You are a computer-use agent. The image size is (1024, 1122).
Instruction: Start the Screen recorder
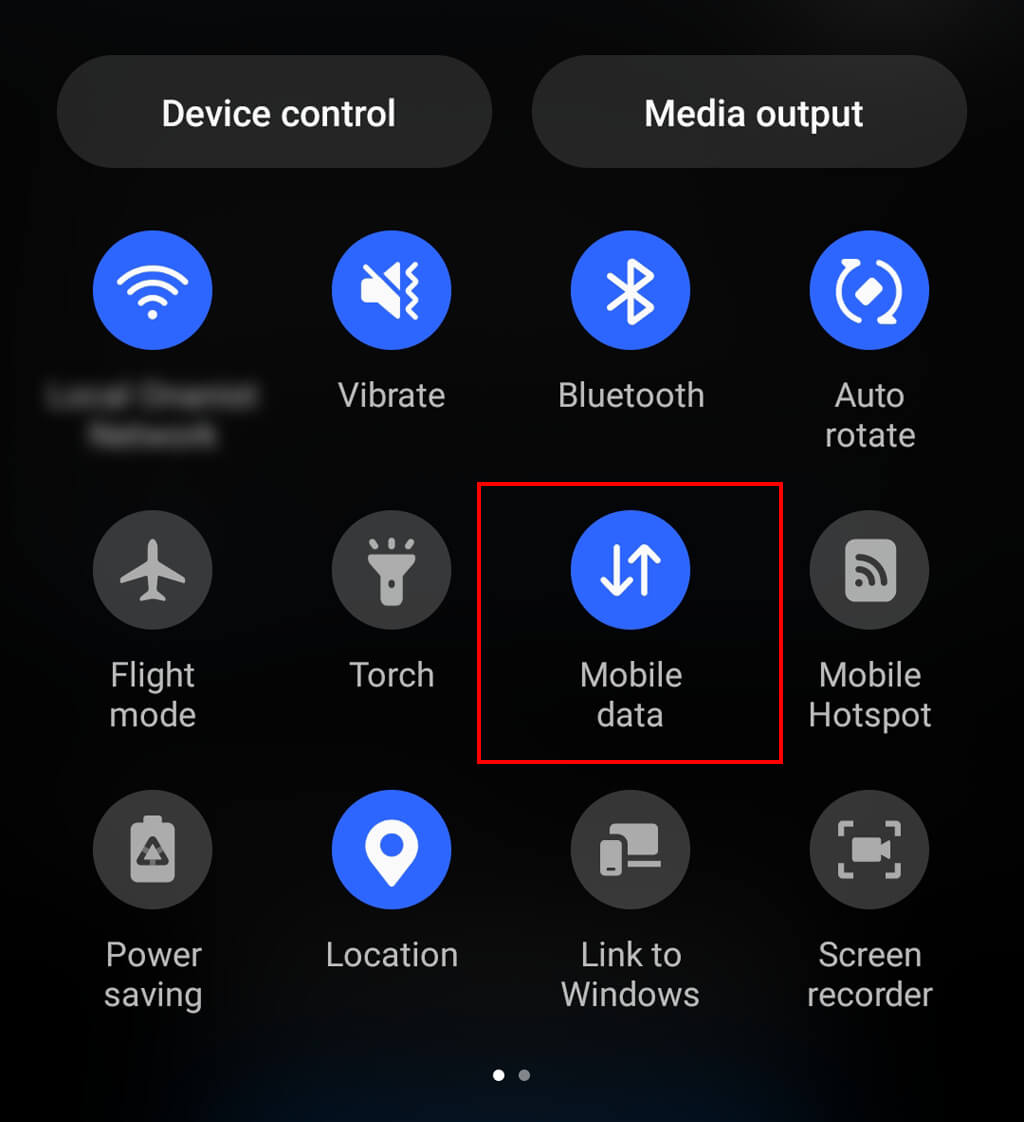tap(869, 850)
